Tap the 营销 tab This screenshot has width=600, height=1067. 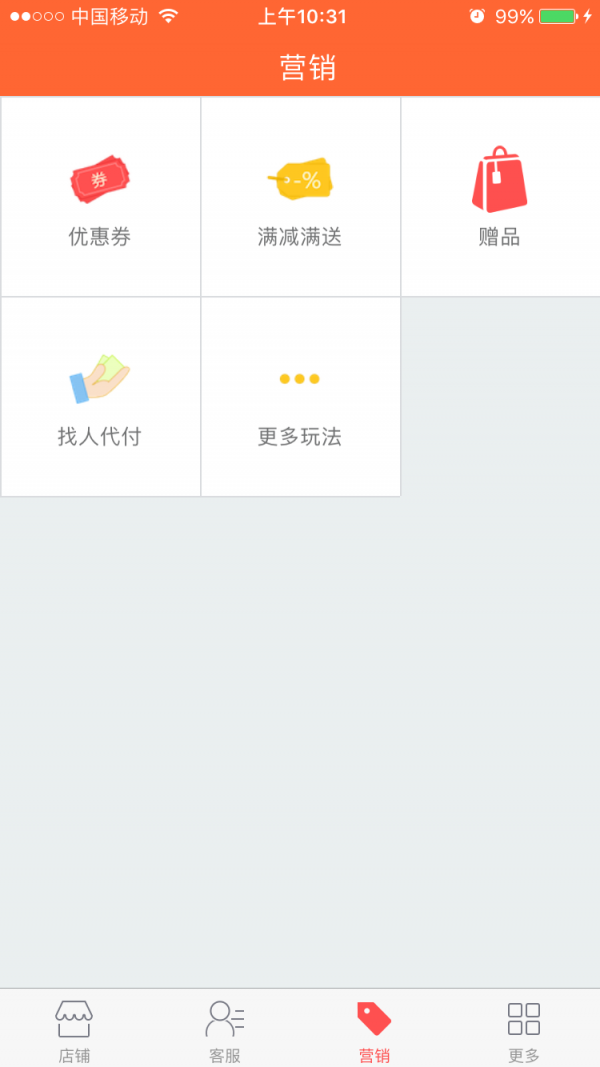coord(374,1030)
